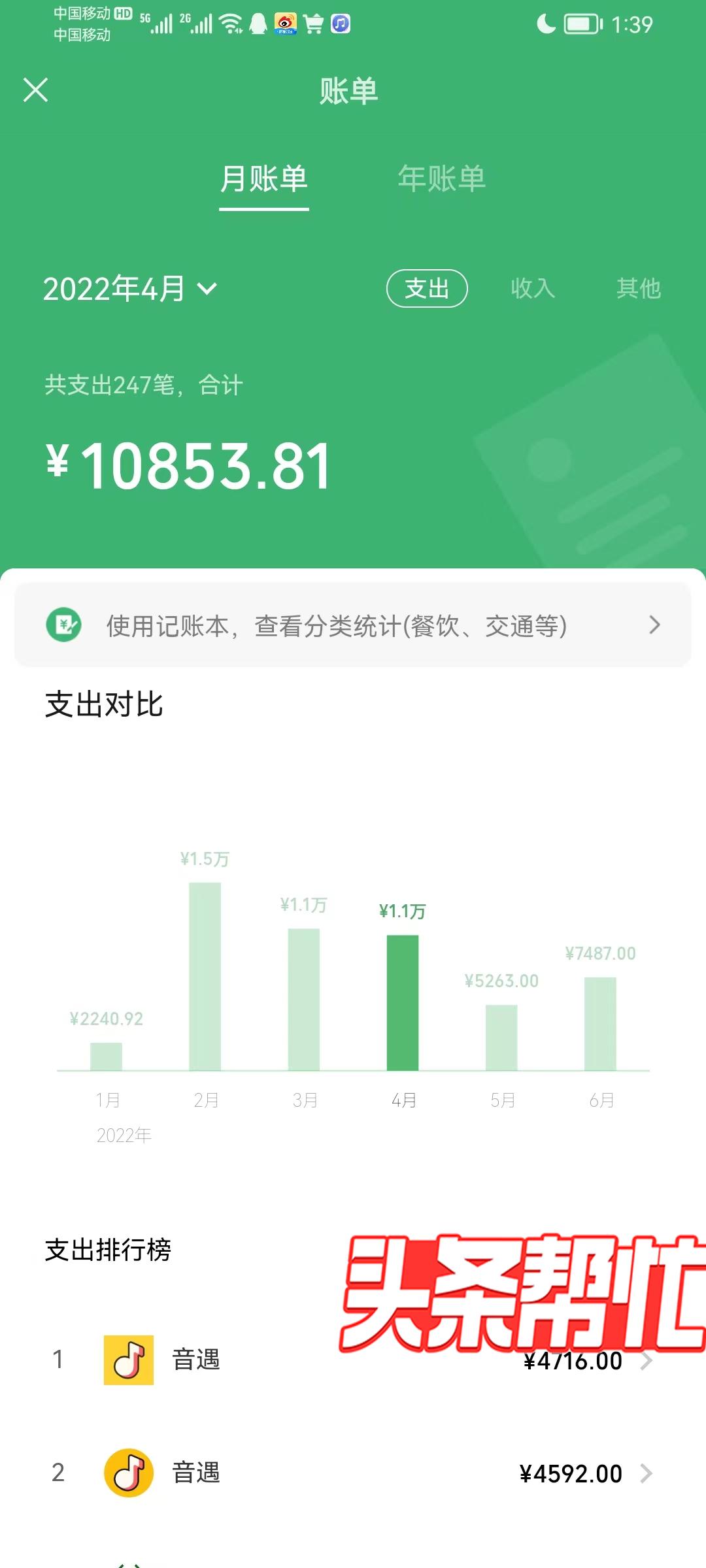Open 使用记账本 category statistics banner
This screenshot has height=1568, width=706.
[x=353, y=625]
